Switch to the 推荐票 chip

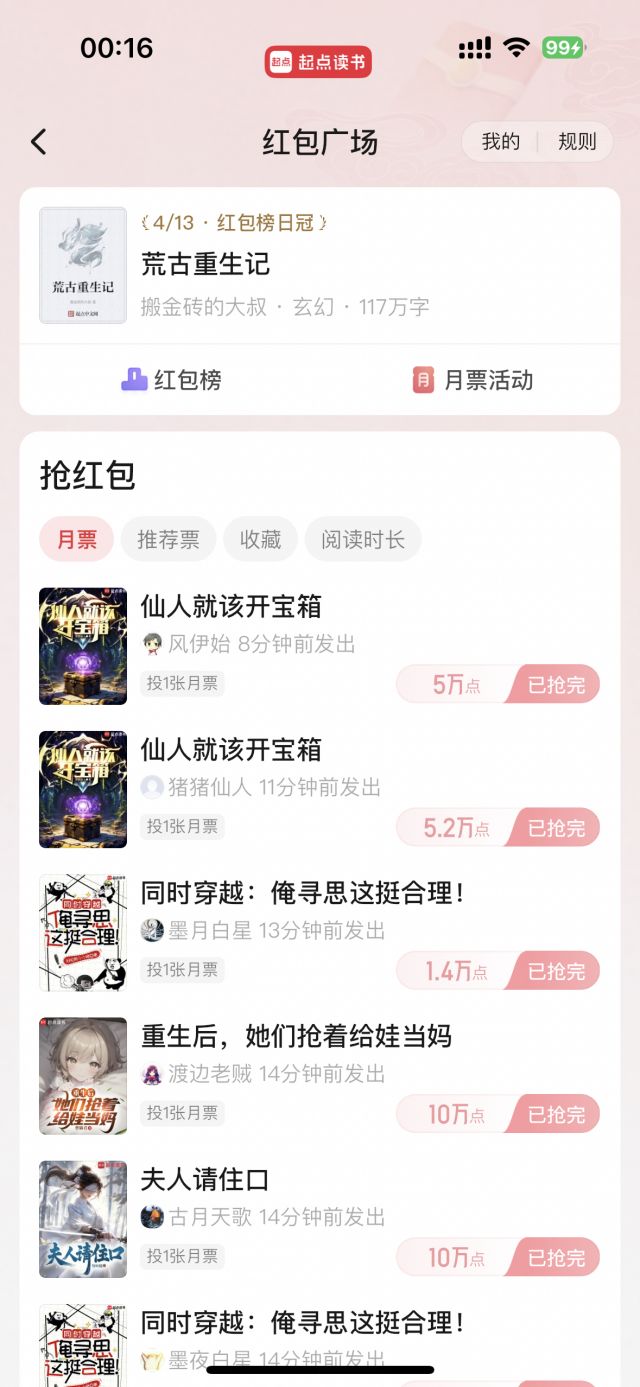[x=168, y=540]
